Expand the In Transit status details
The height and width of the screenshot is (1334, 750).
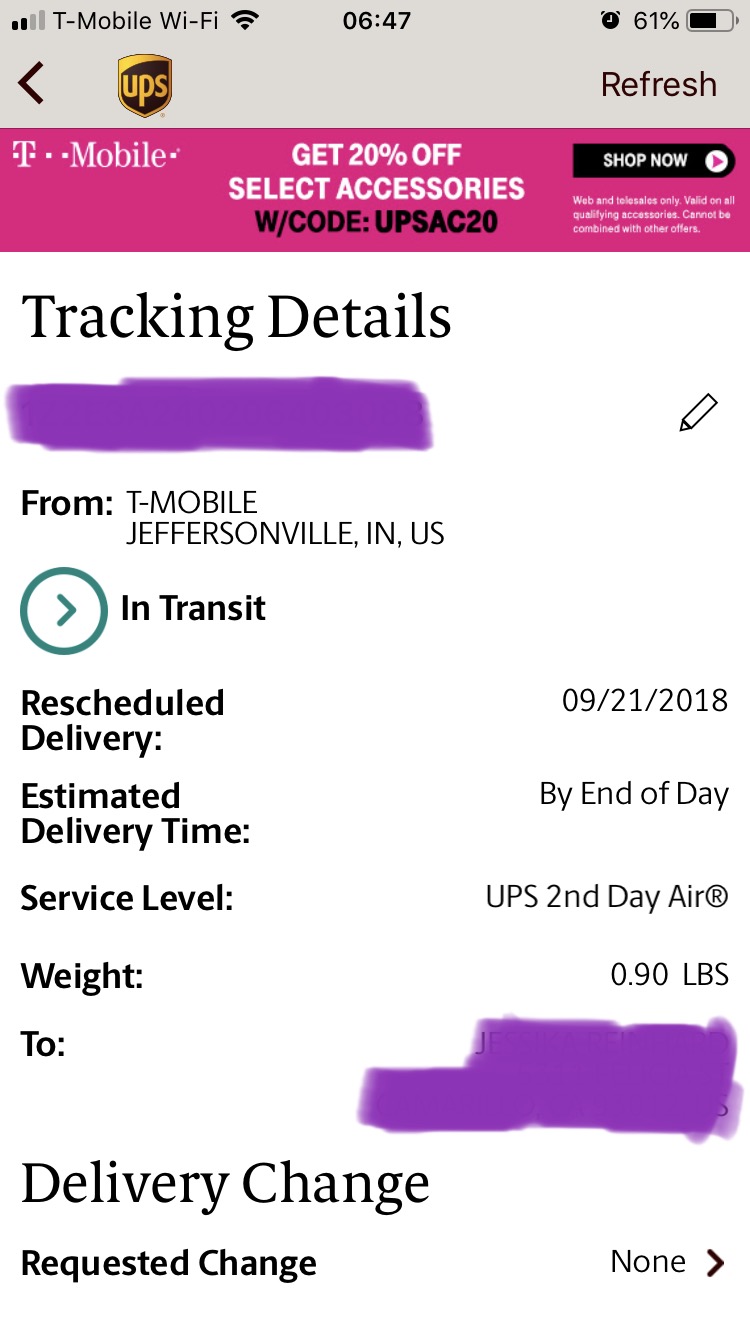point(64,610)
